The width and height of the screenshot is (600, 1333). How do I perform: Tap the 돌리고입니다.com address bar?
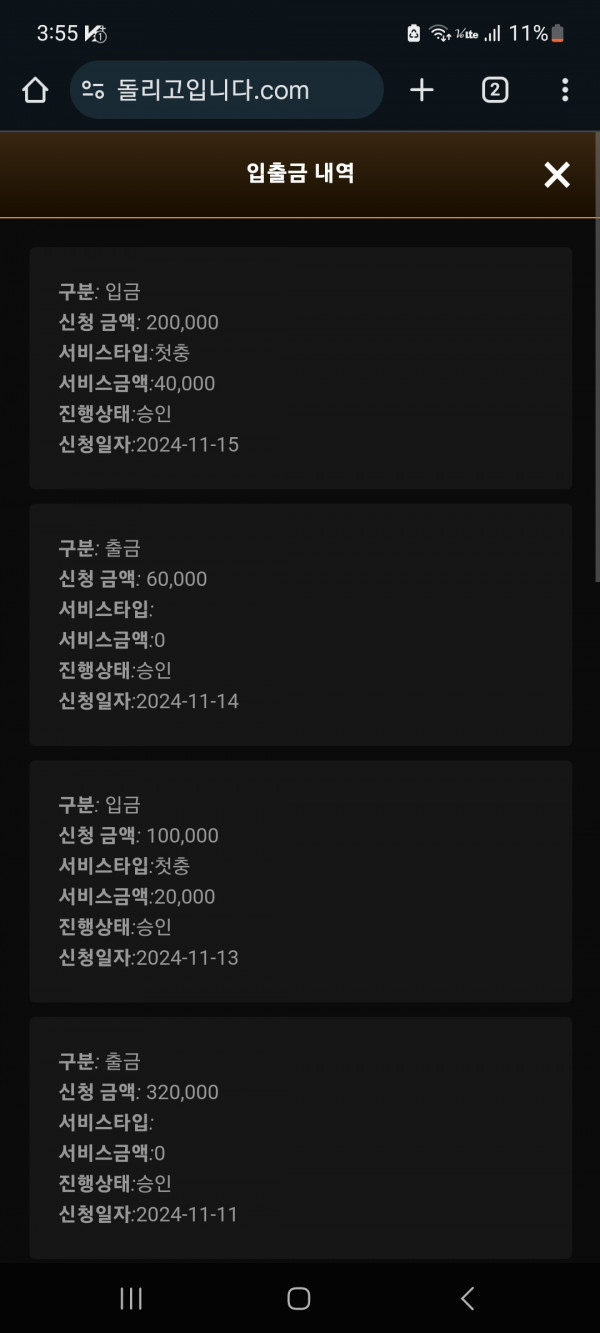click(227, 90)
